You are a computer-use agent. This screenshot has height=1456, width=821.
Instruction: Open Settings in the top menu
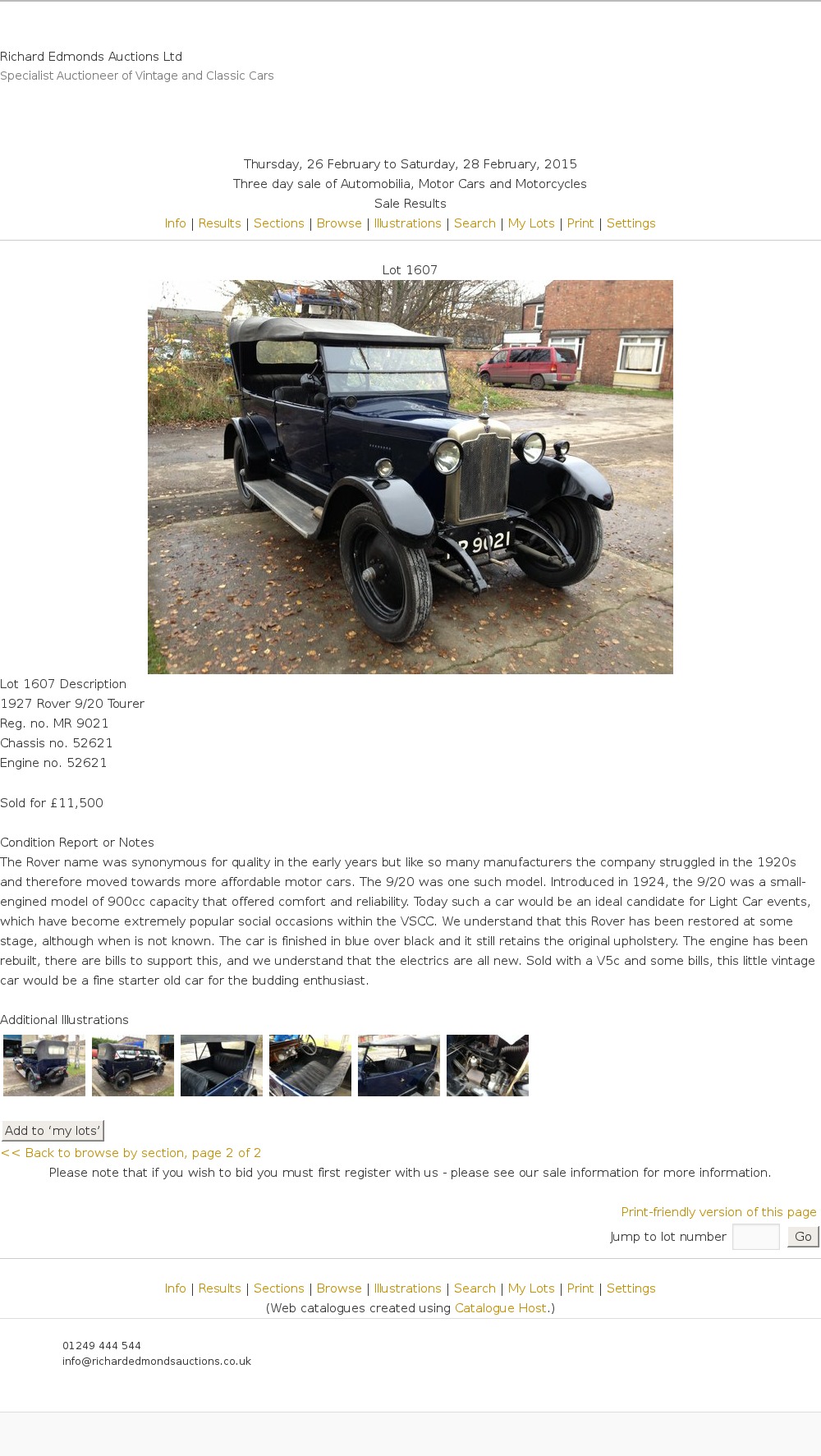pyautogui.click(x=631, y=223)
